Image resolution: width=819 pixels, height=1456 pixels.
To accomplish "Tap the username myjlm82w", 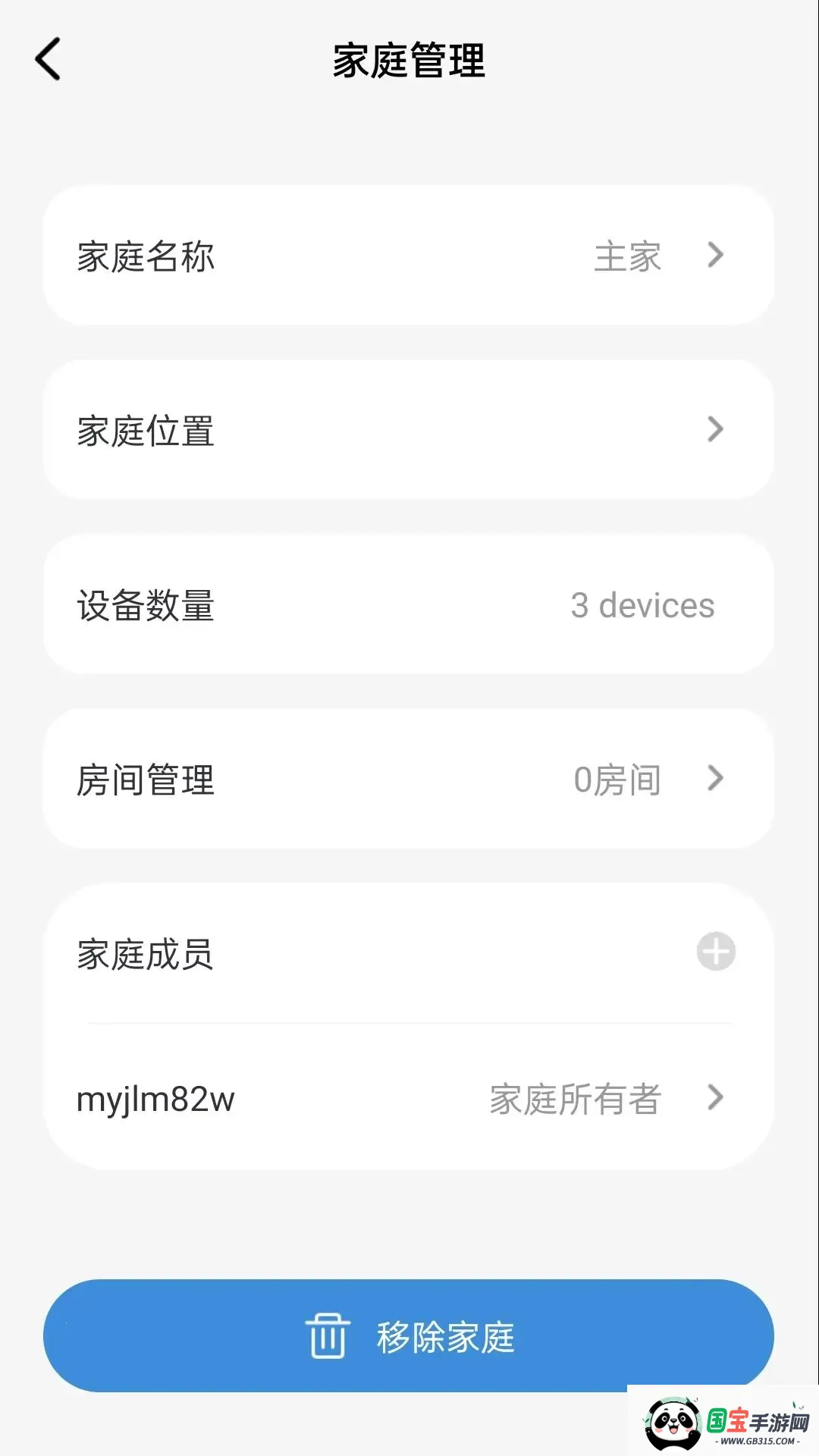I will pos(155,1098).
